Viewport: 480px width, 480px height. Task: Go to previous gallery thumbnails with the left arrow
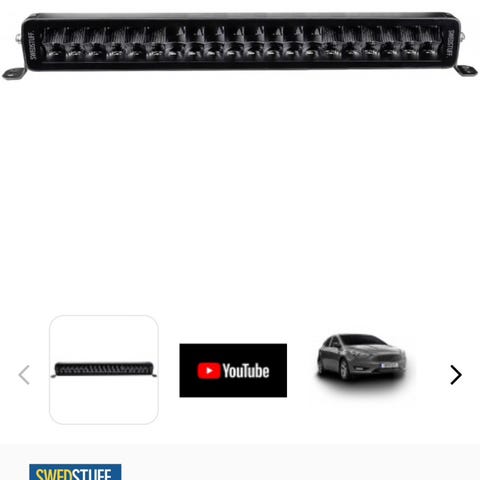pyautogui.click(x=24, y=375)
